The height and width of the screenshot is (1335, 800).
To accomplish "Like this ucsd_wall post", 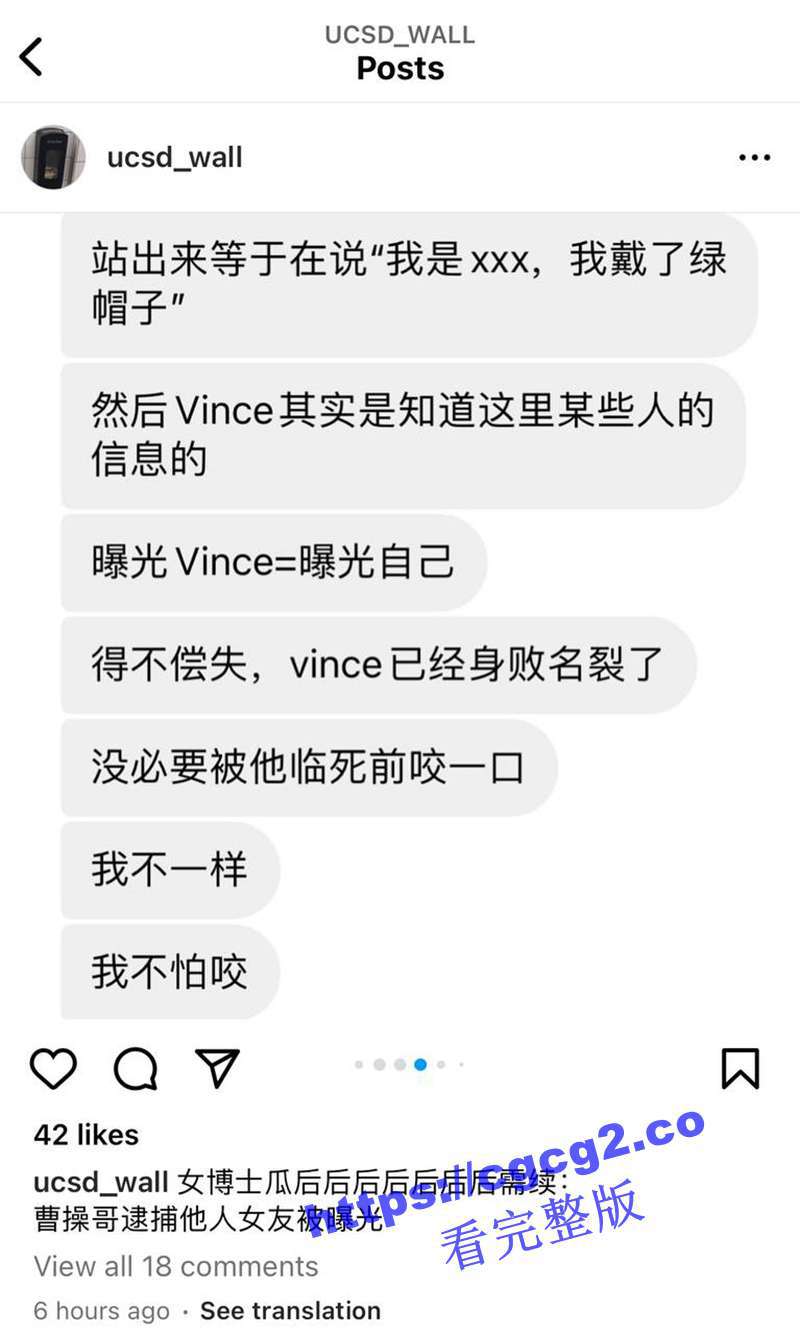I will coord(53,1069).
